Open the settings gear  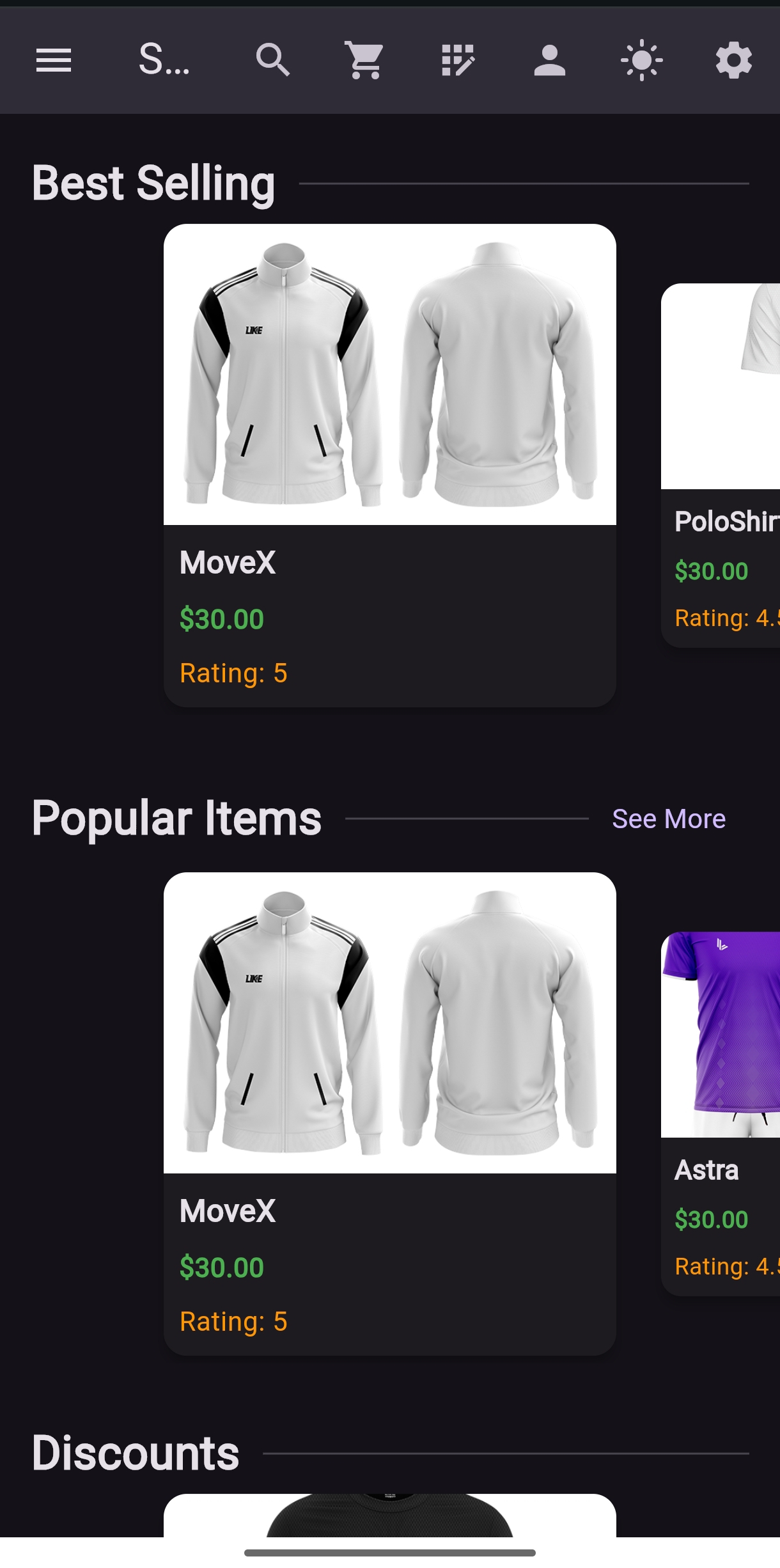pos(734,61)
